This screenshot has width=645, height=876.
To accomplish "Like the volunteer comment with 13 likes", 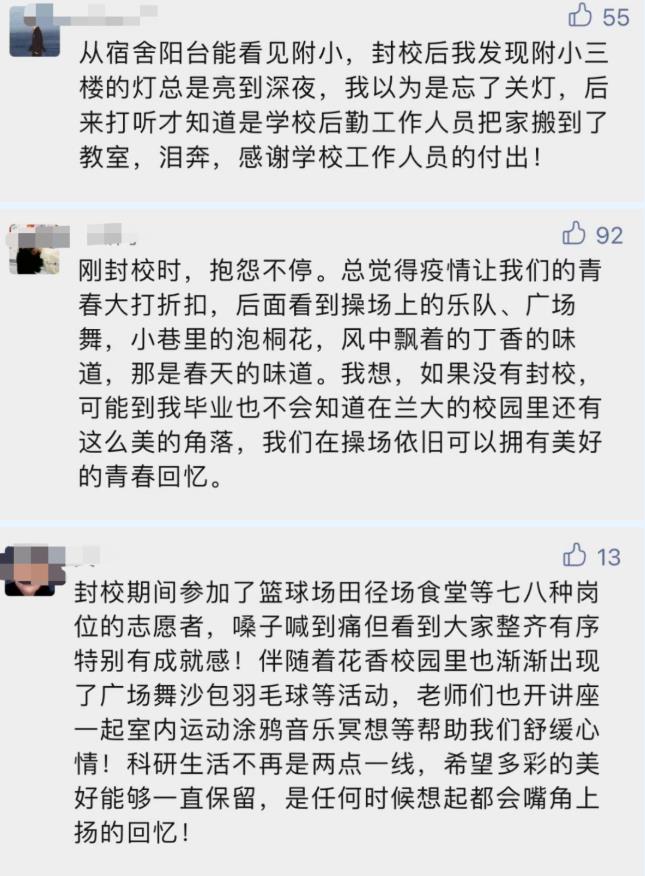I will (575, 555).
